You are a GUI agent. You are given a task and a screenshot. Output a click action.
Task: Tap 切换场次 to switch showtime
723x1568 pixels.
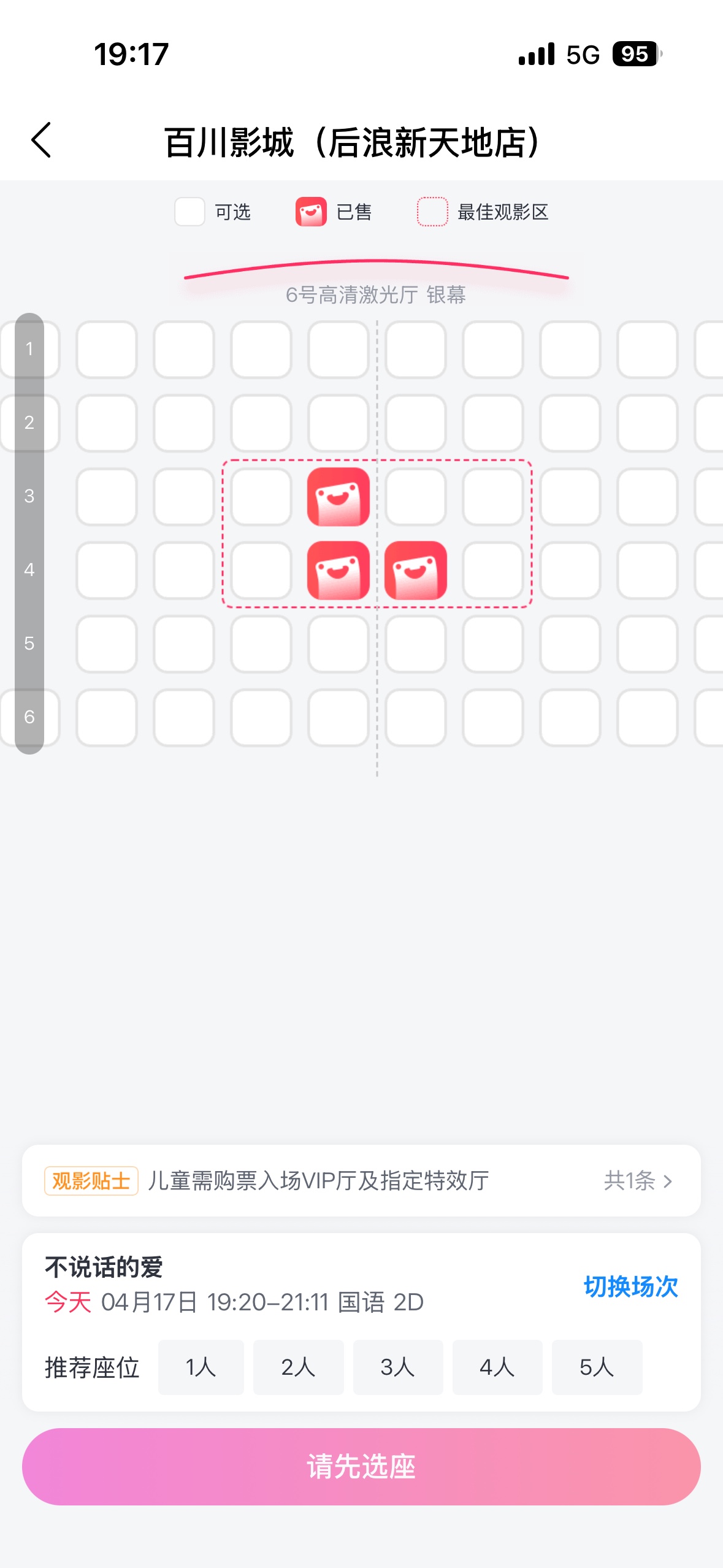pos(630,1286)
